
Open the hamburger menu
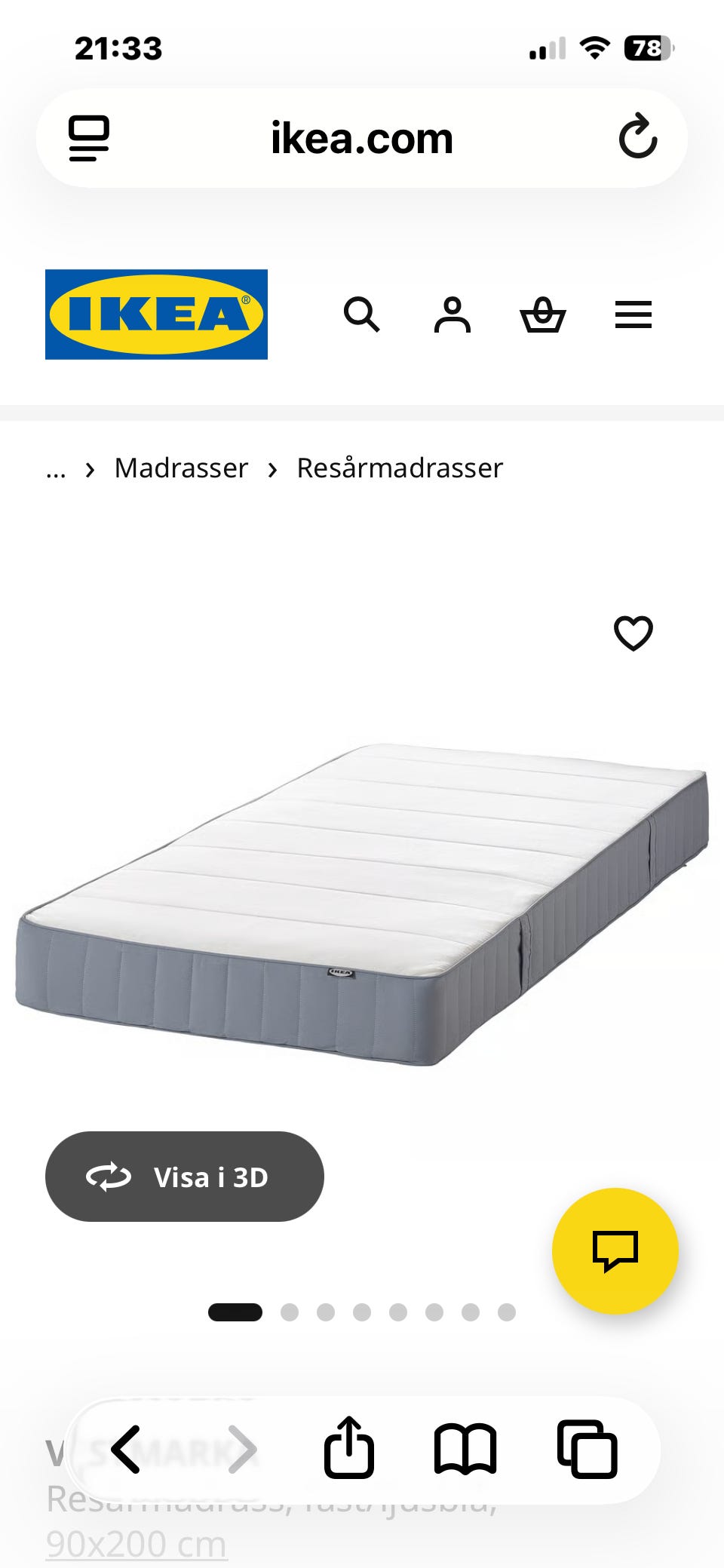[x=633, y=315]
